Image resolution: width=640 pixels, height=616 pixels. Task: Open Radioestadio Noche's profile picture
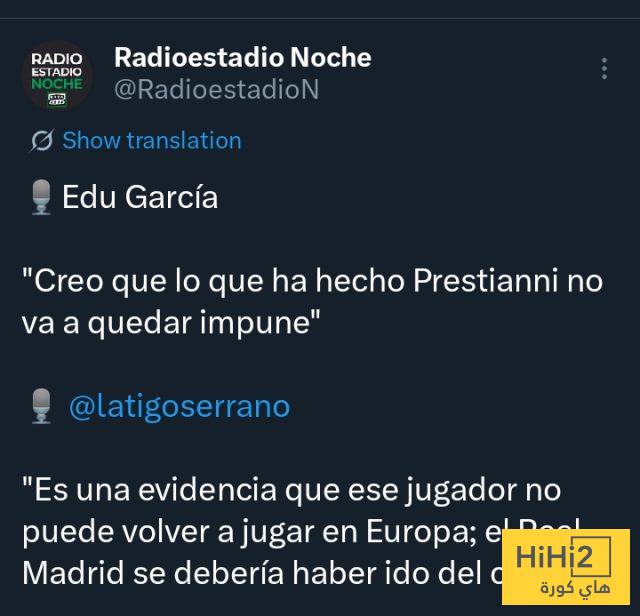pos(57,74)
